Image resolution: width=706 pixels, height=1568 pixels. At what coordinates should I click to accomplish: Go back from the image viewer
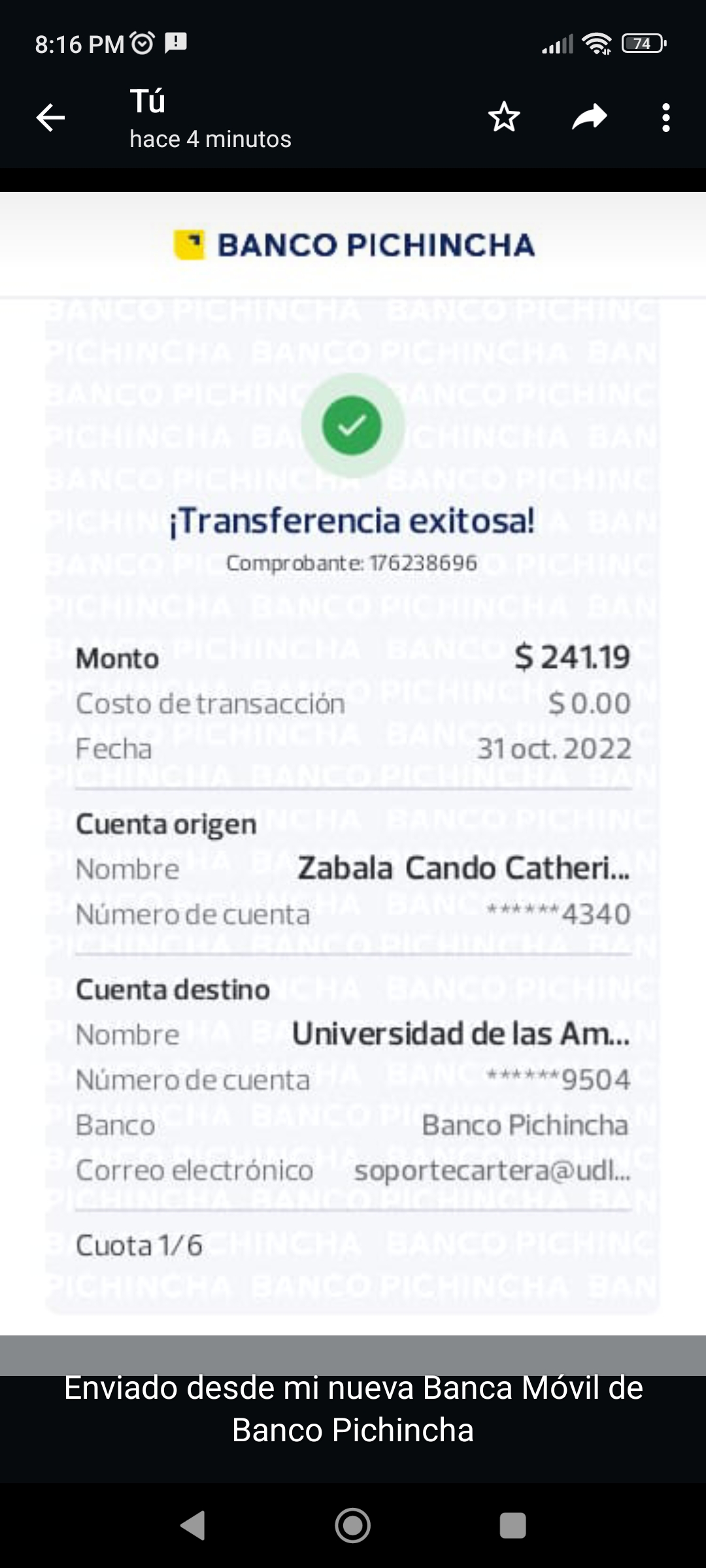click(50, 118)
